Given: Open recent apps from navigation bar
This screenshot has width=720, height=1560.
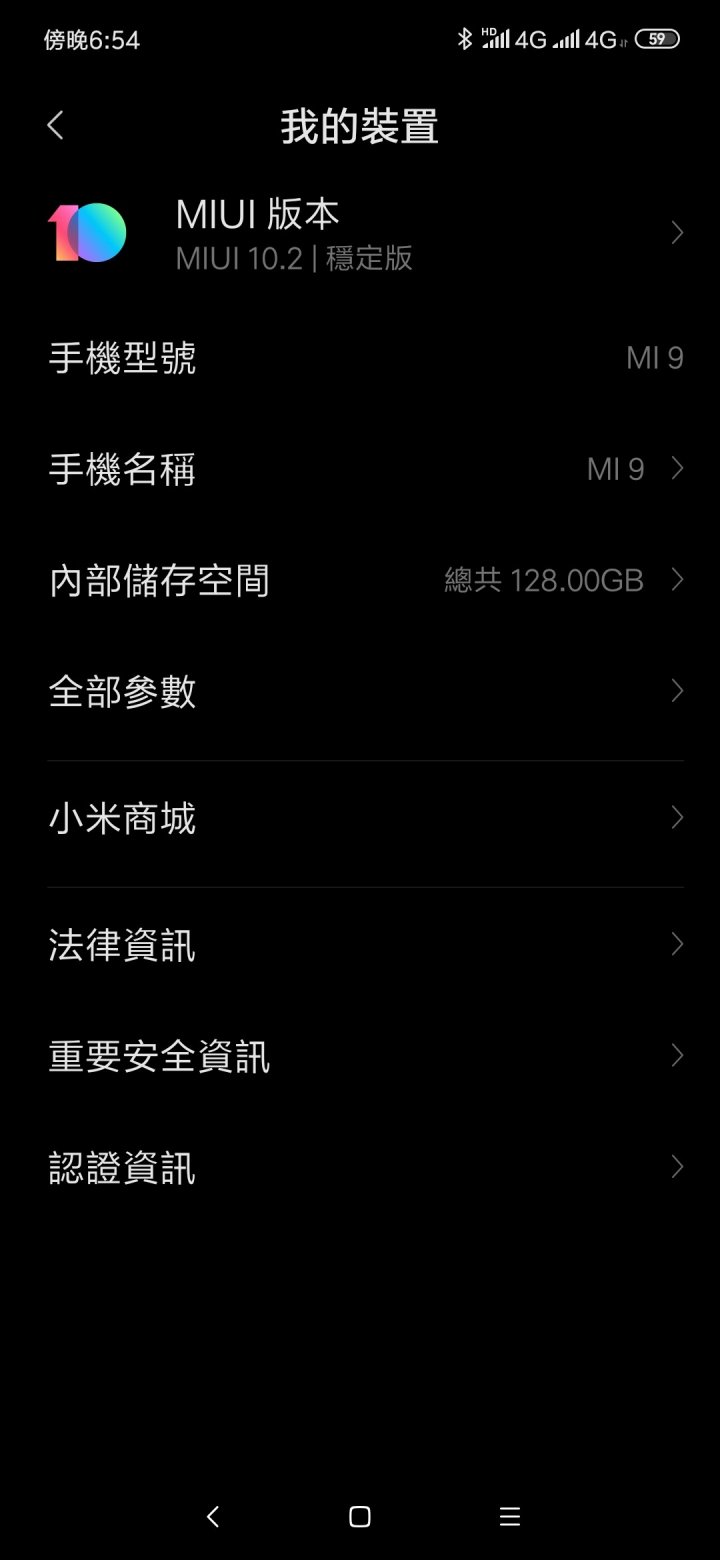Looking at the screenshot, I should [510, 1517].
